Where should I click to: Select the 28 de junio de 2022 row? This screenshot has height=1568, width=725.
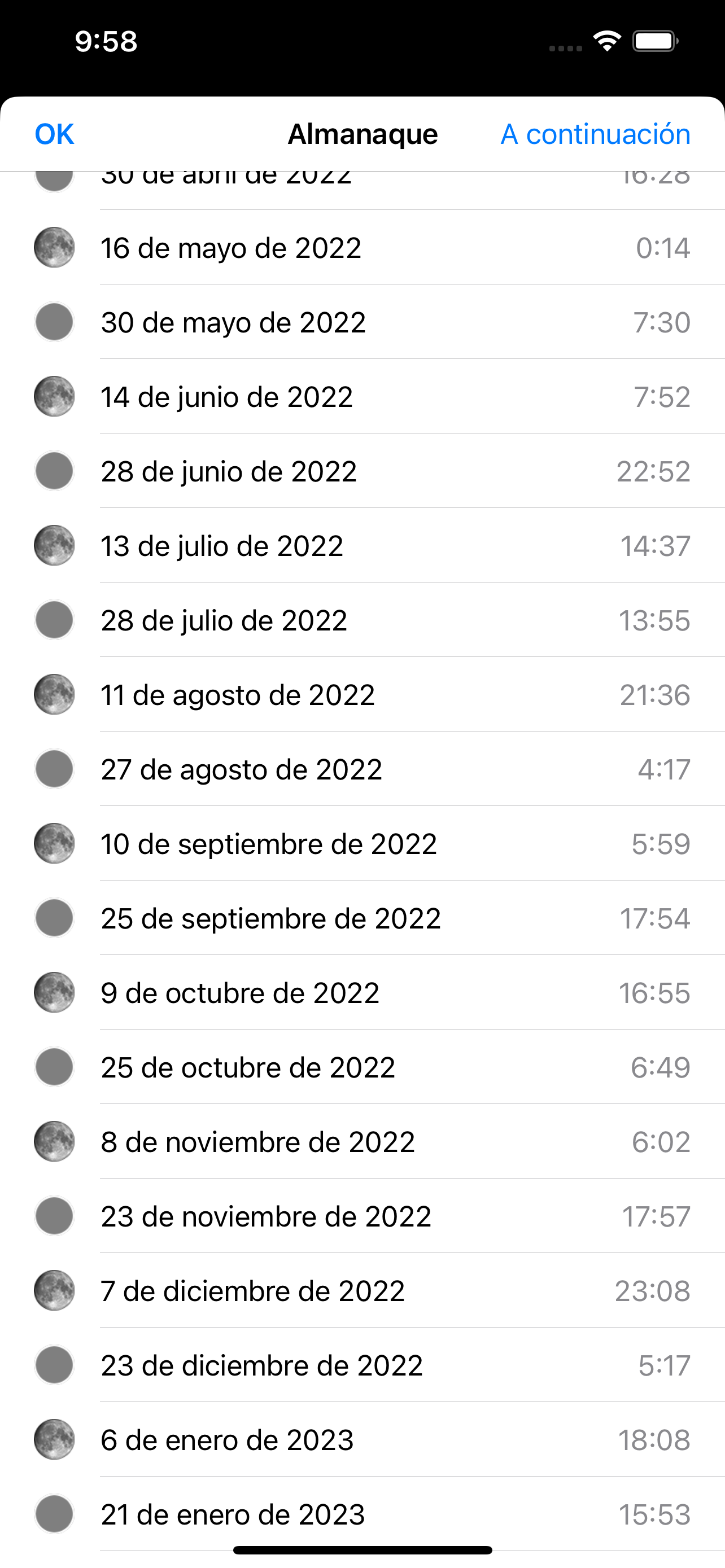(x=362, y=471)
